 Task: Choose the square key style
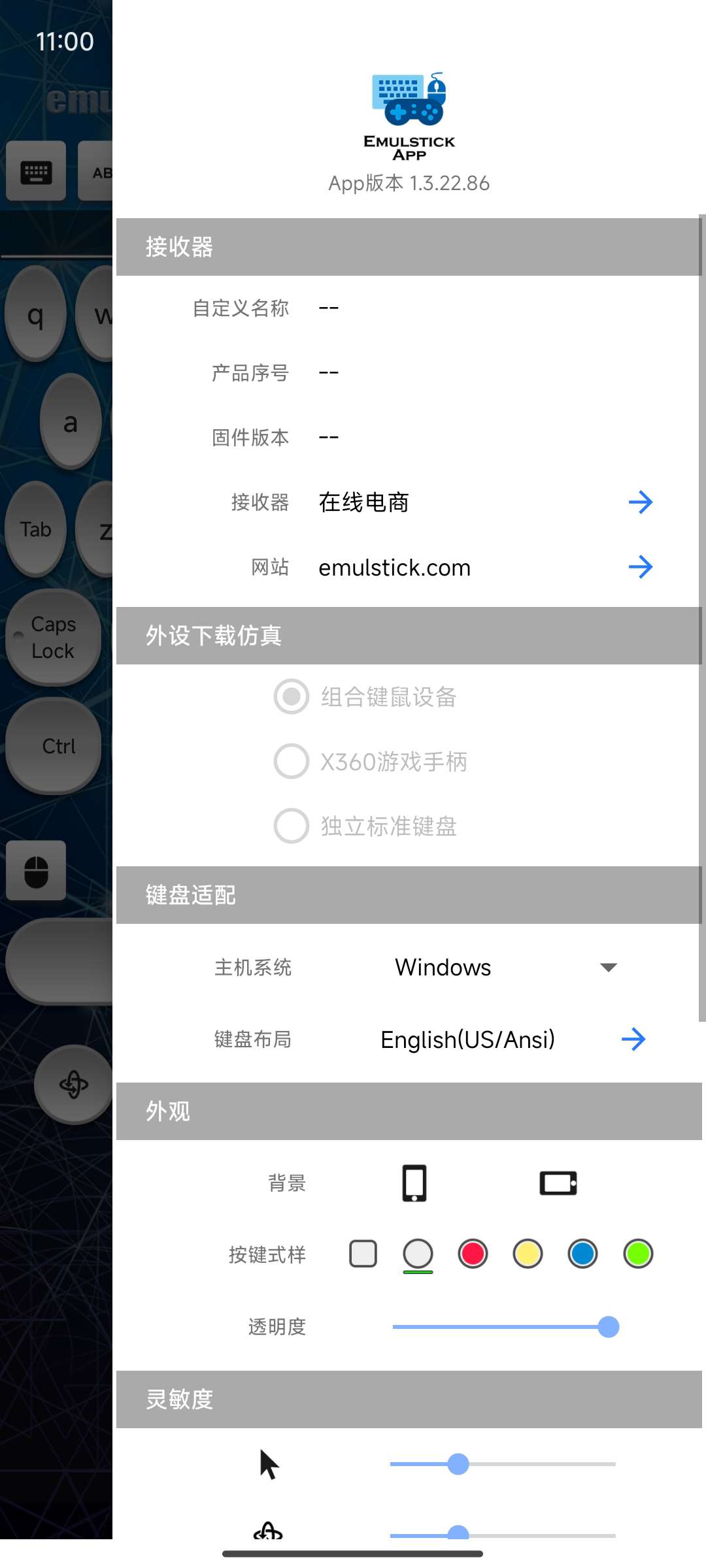tap(363, 1254)
